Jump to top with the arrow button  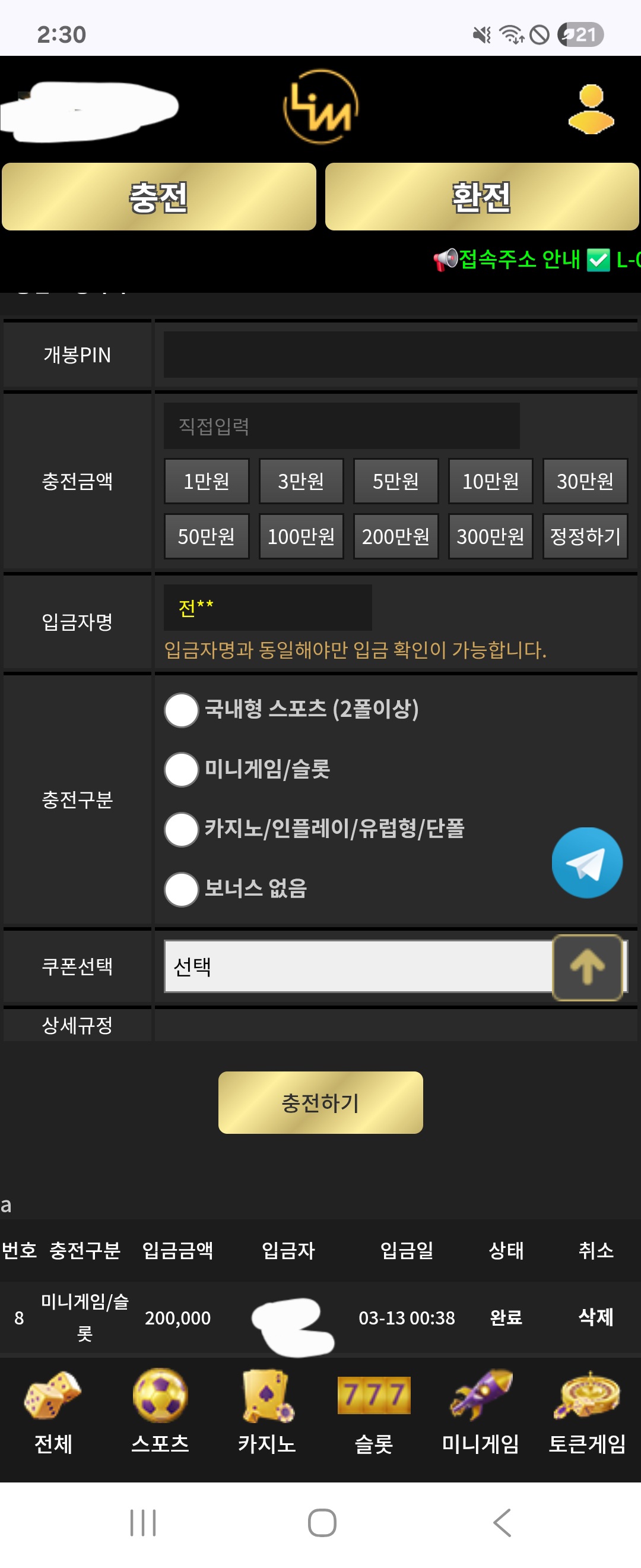pos(587,967)
